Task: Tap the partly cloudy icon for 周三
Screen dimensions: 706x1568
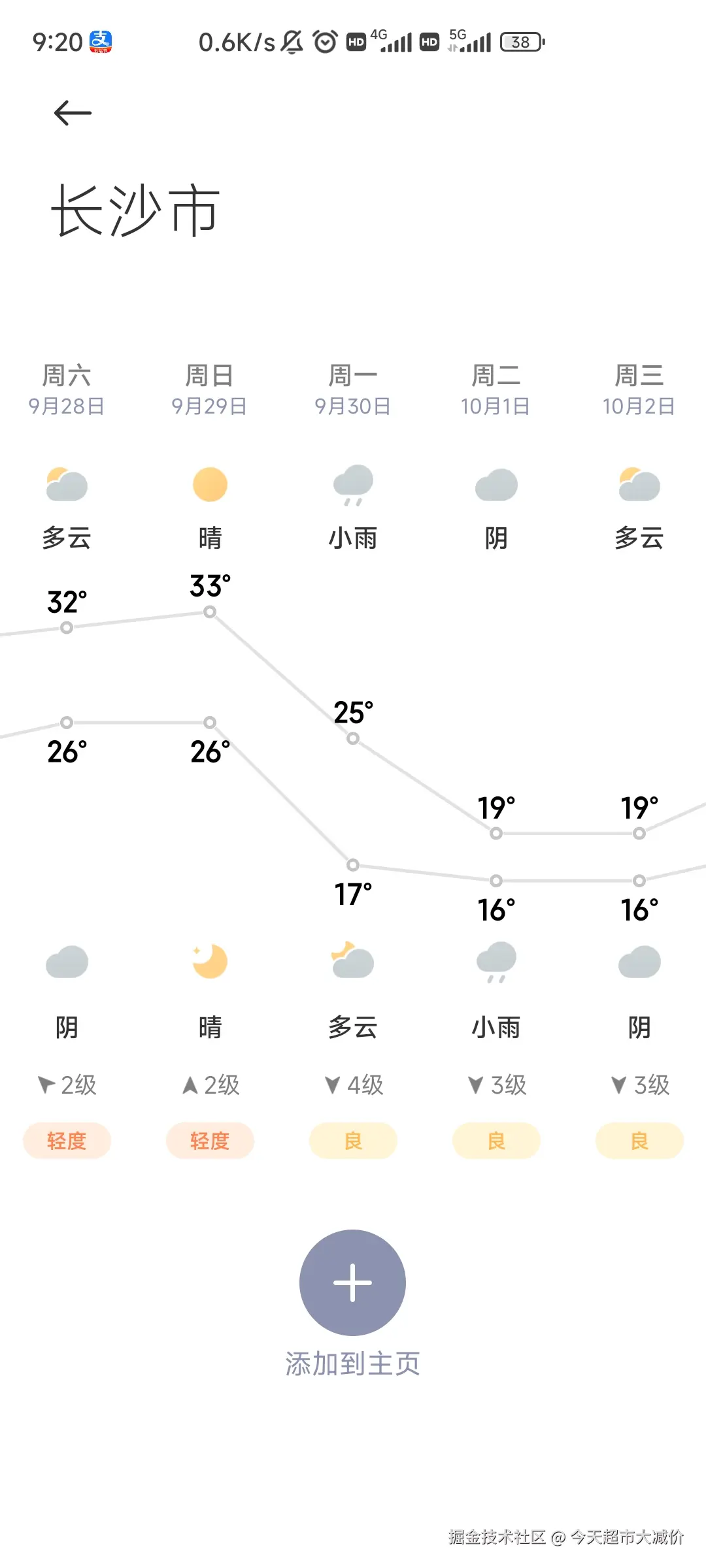Action: pyautogui.click(x=639, y=483)
